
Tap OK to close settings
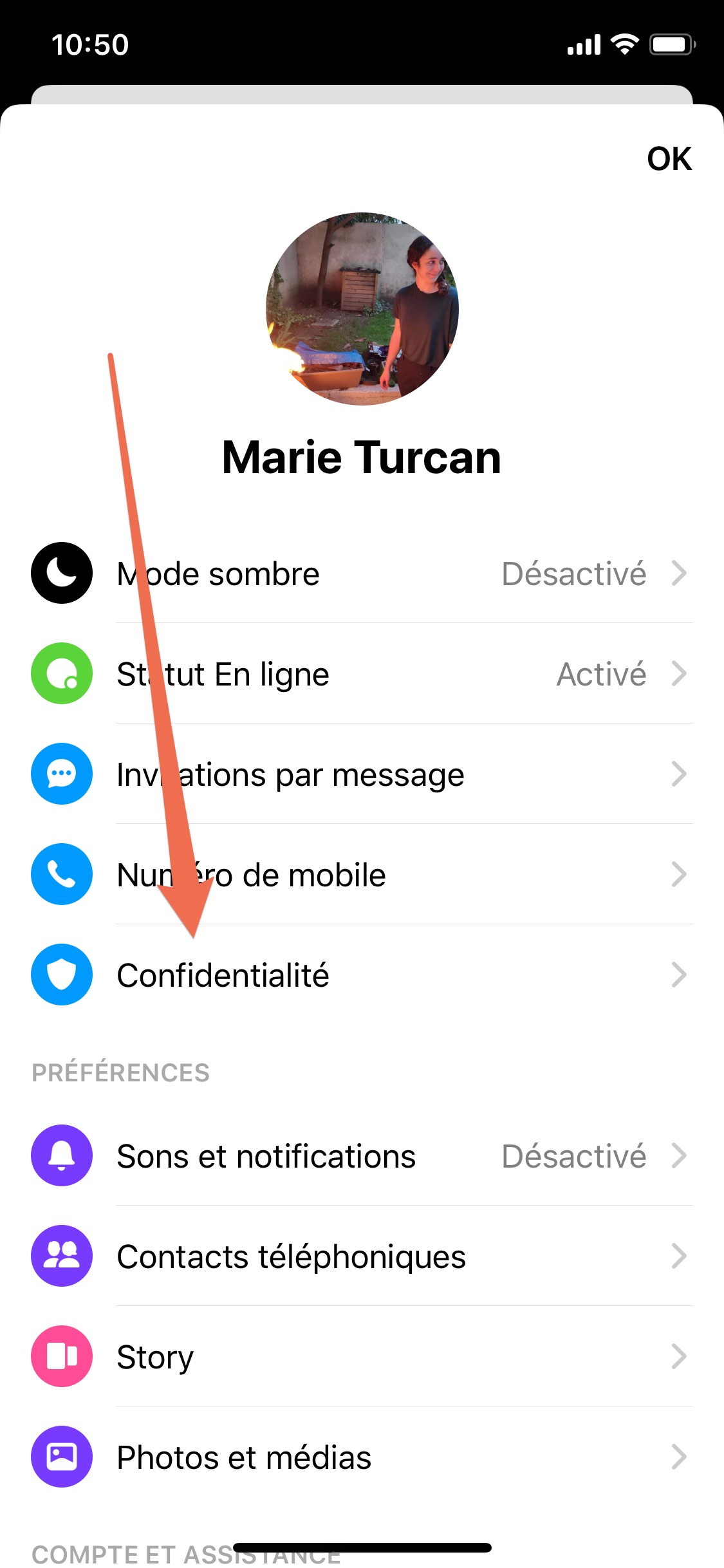pyautogui.click(x=669, y=158)
